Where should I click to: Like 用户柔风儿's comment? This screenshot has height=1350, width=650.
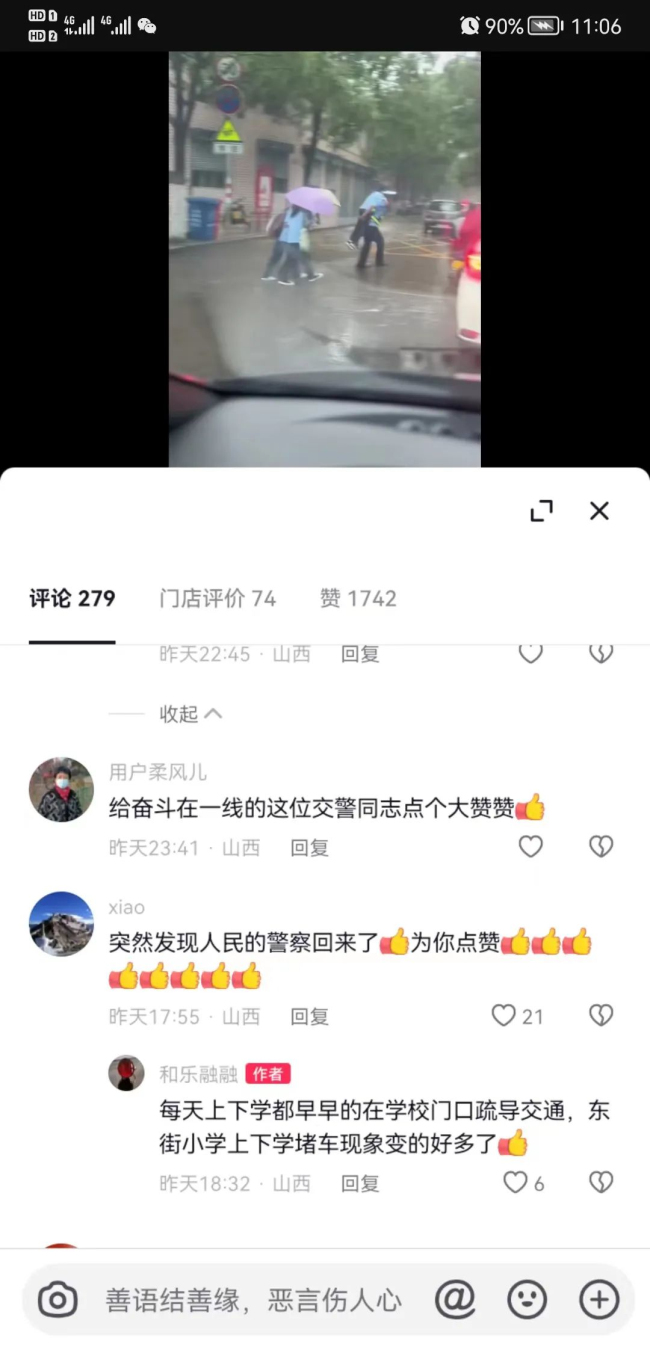pos(530,847)
